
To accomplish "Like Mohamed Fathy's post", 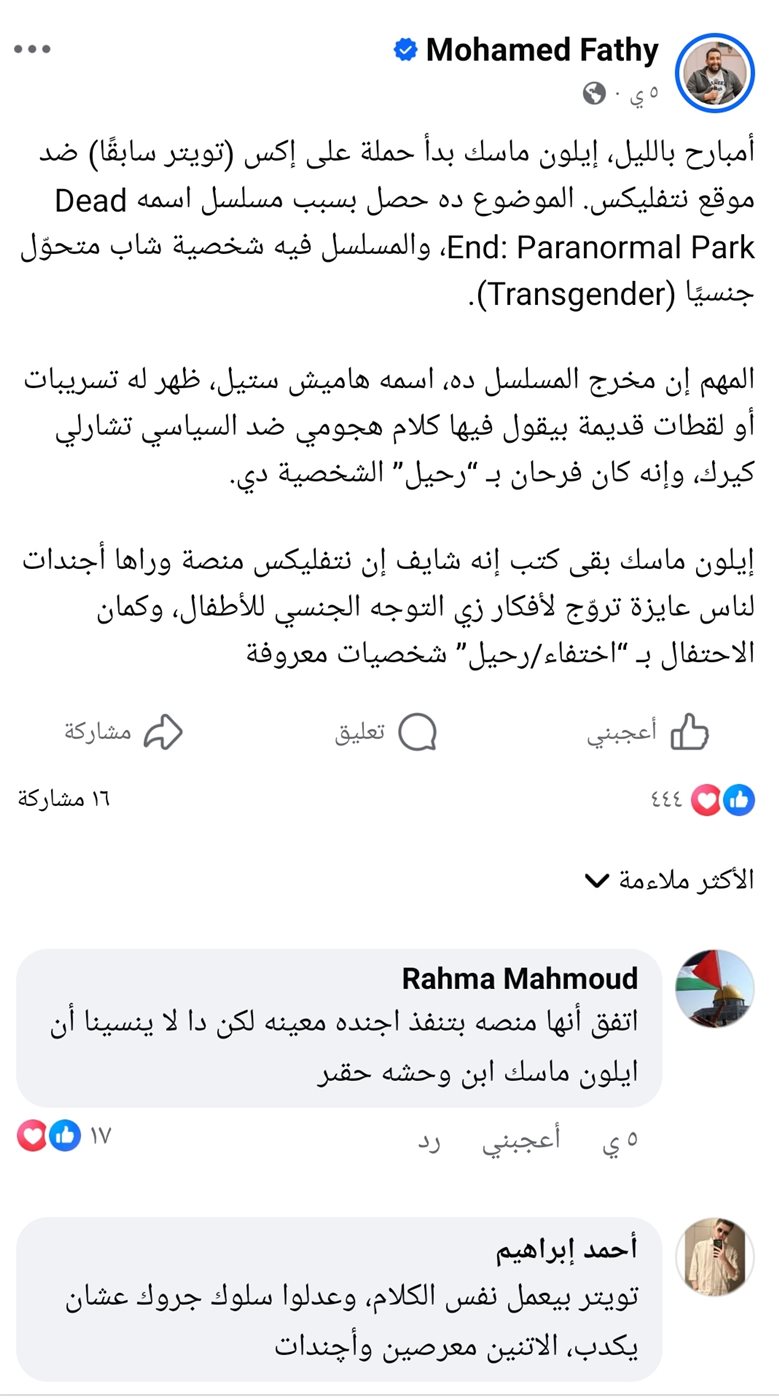I will (x=648, y=733).
